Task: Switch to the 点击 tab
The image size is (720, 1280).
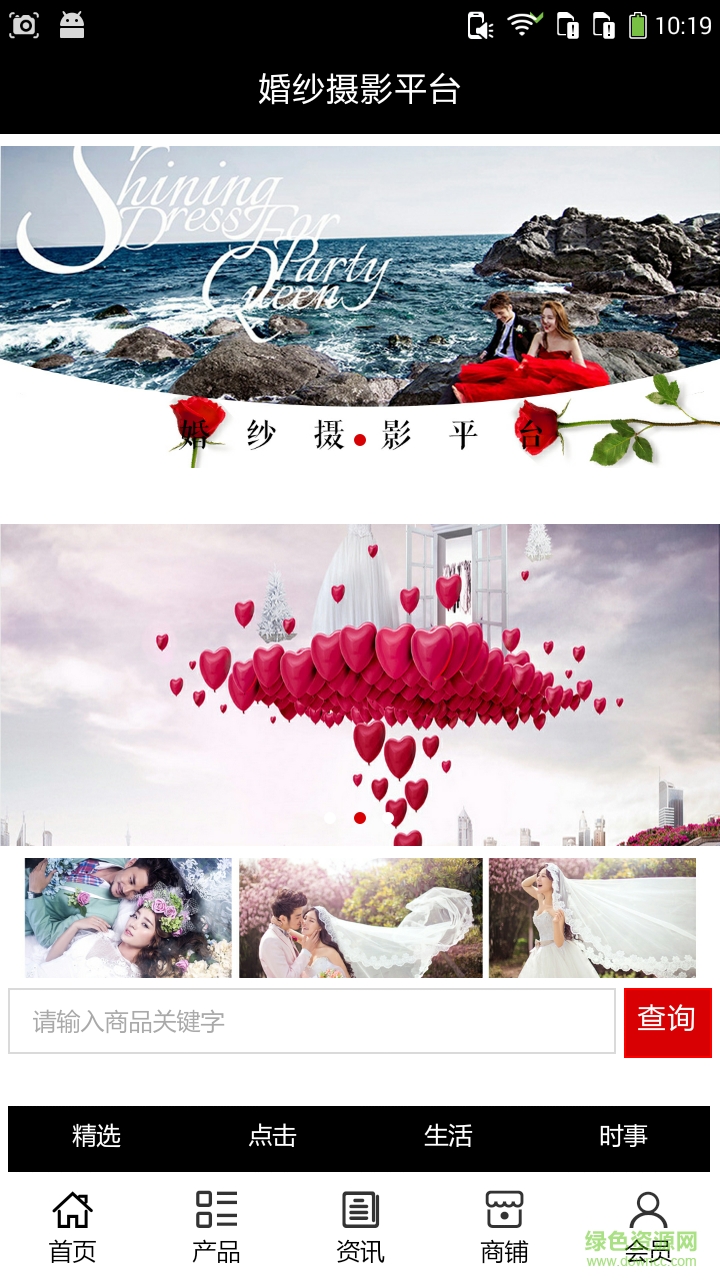Action: (272, 1136)
